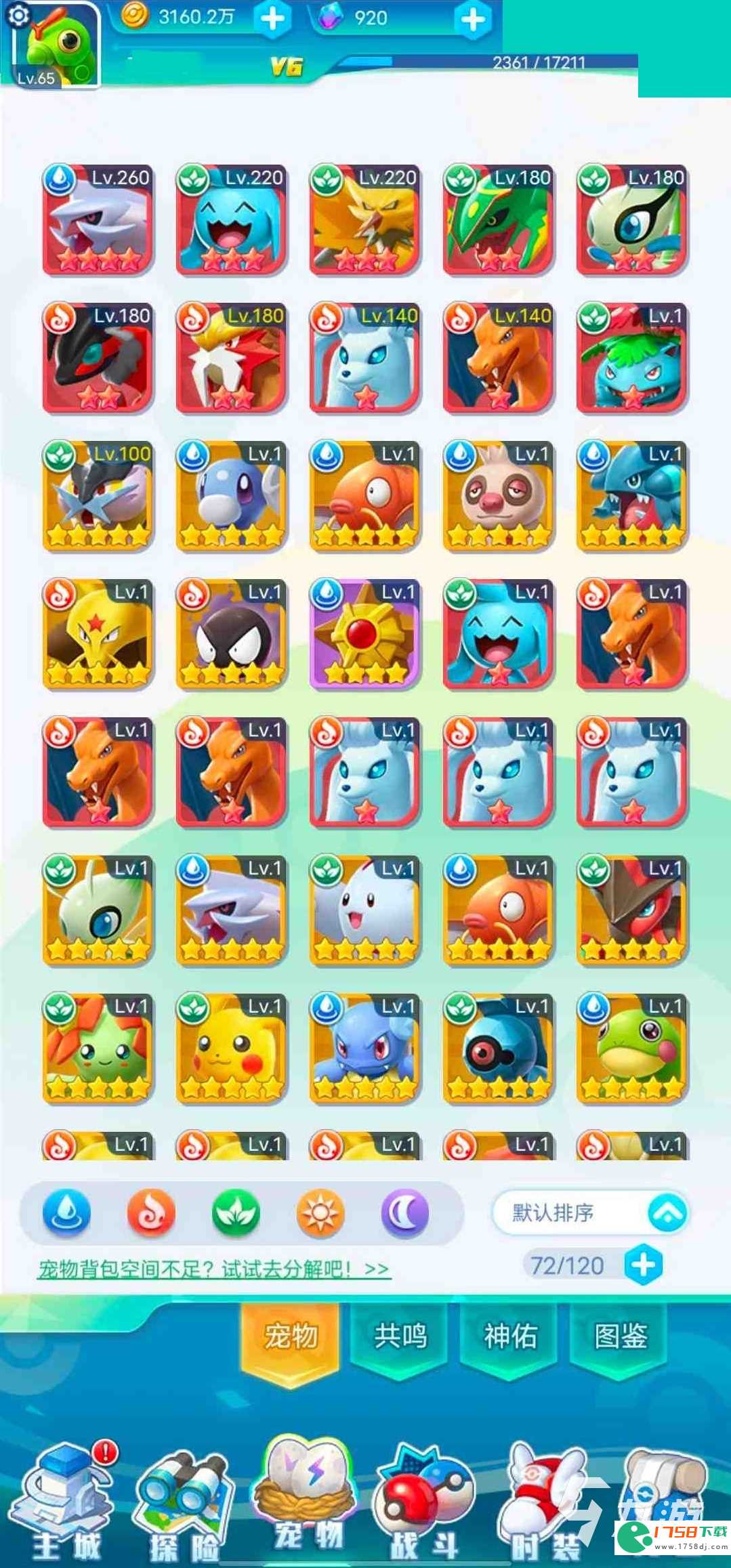This screenshot has width=731, height=1568.
Task: Filter pets by moon (dark) type
Action: [404, 1212]
